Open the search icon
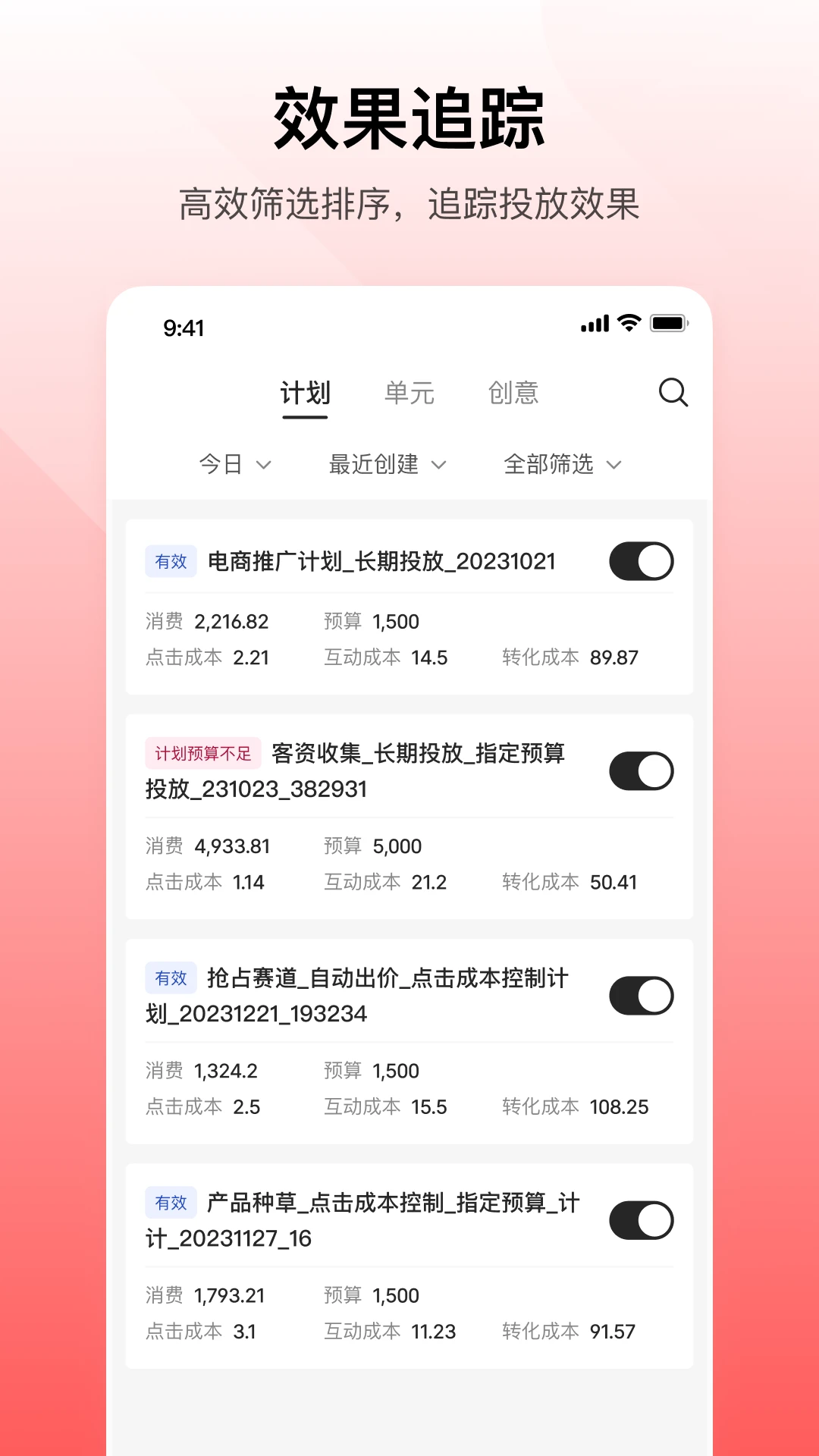 coord(673,393)
